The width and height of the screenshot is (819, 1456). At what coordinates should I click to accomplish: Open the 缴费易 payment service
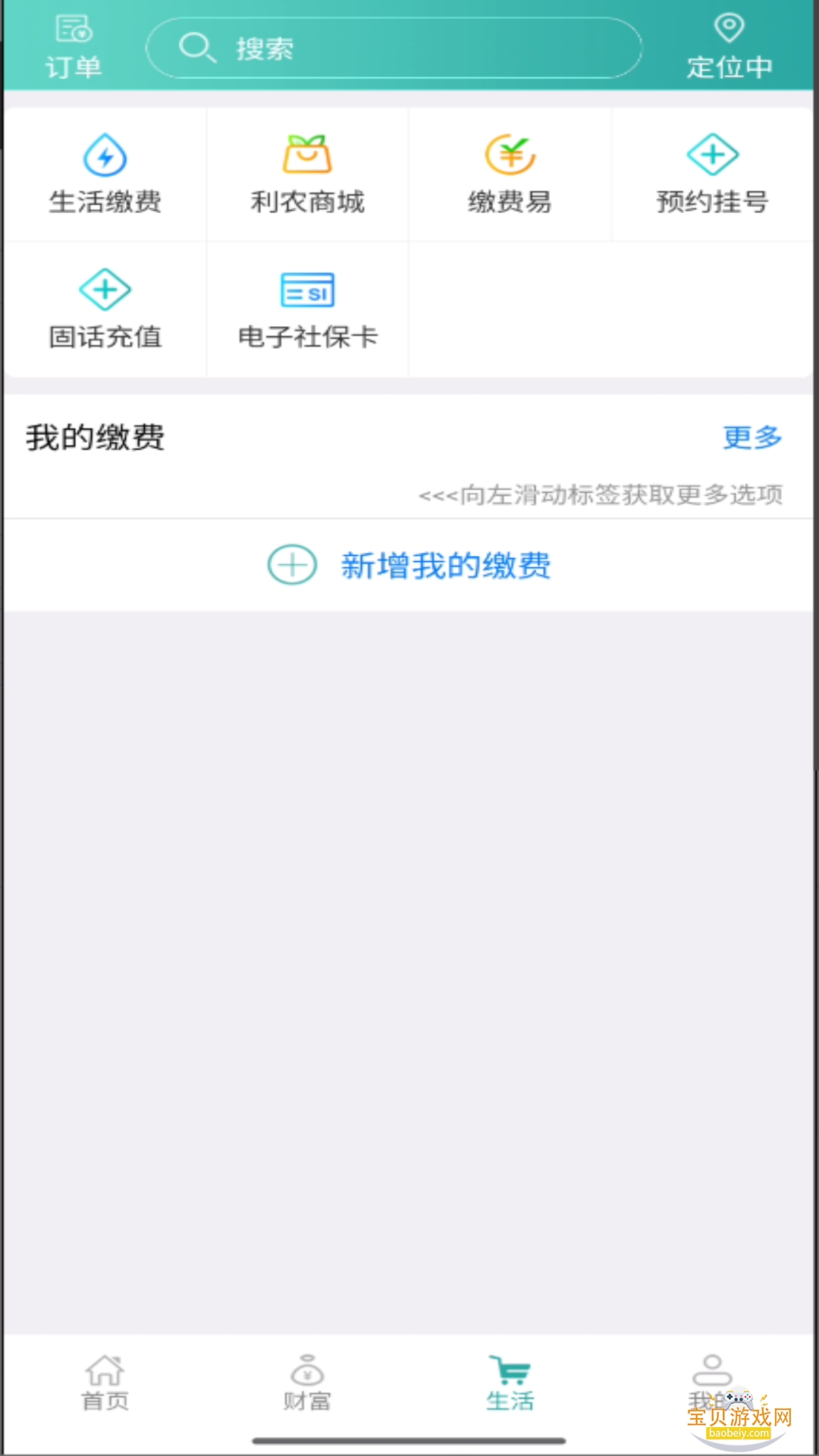point(510,173)
